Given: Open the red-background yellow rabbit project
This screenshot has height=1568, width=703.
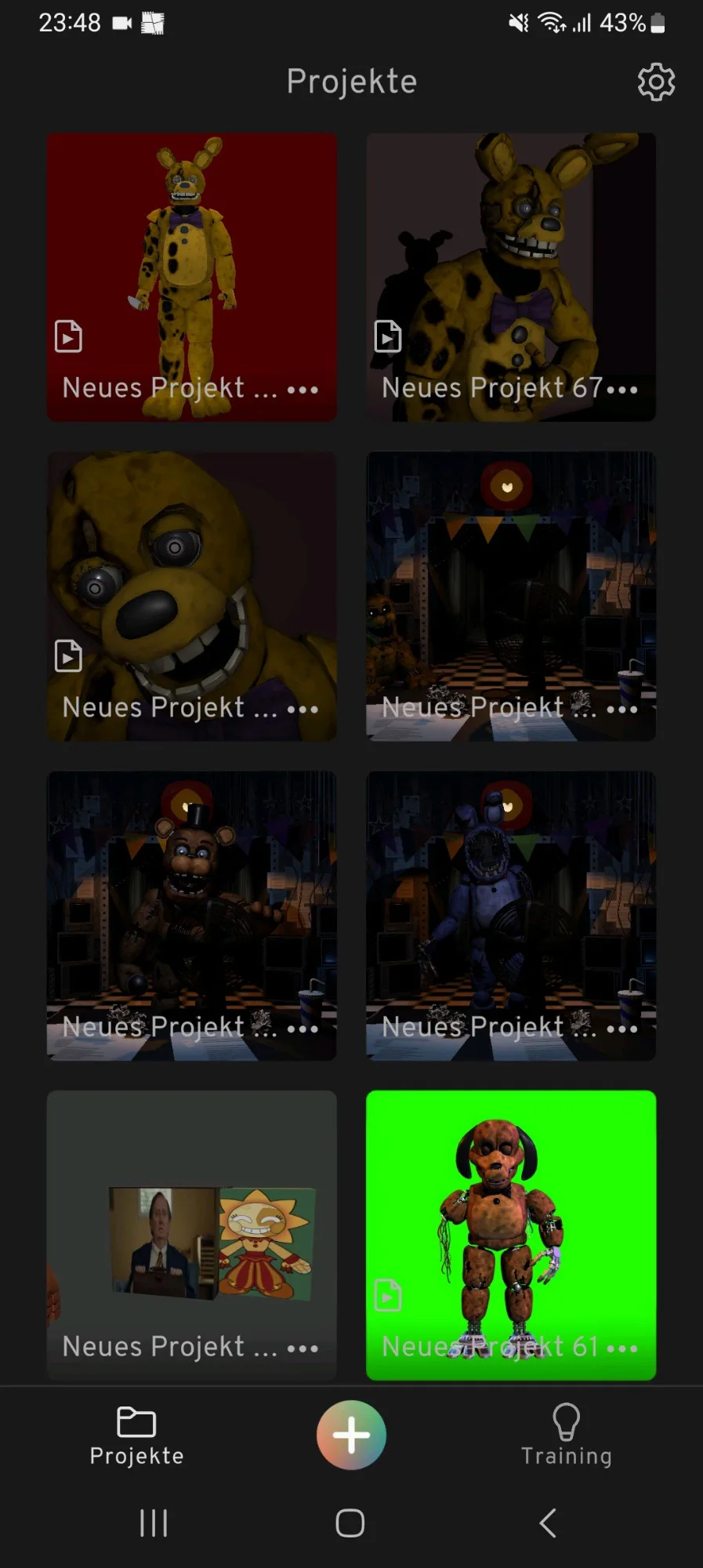Looking at the screenshot, I should 192,278.
